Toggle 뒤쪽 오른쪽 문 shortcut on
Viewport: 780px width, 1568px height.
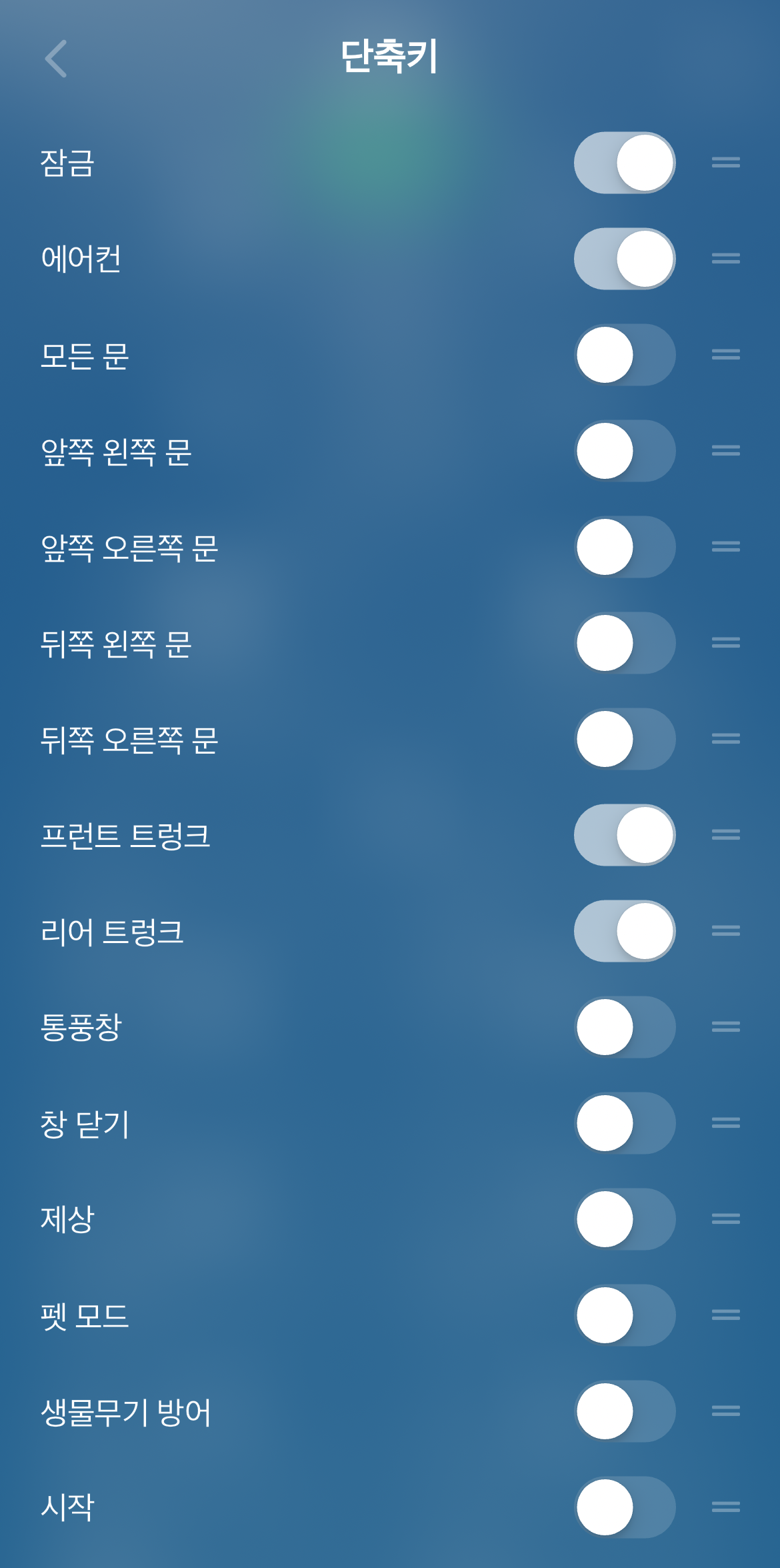point(625,739)
